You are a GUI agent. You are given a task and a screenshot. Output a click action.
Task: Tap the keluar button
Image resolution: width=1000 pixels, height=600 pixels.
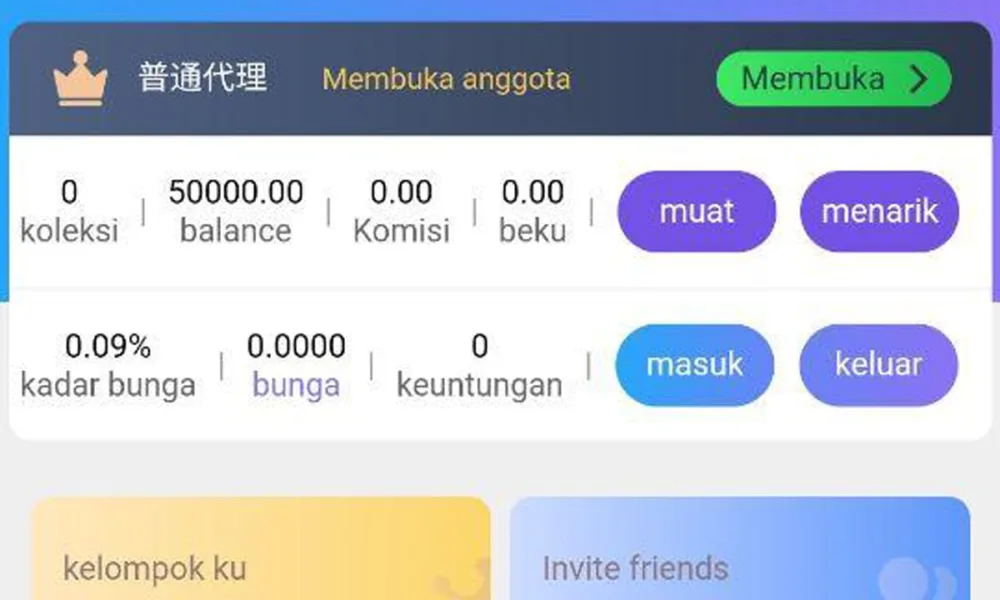(x=878, y=365)
